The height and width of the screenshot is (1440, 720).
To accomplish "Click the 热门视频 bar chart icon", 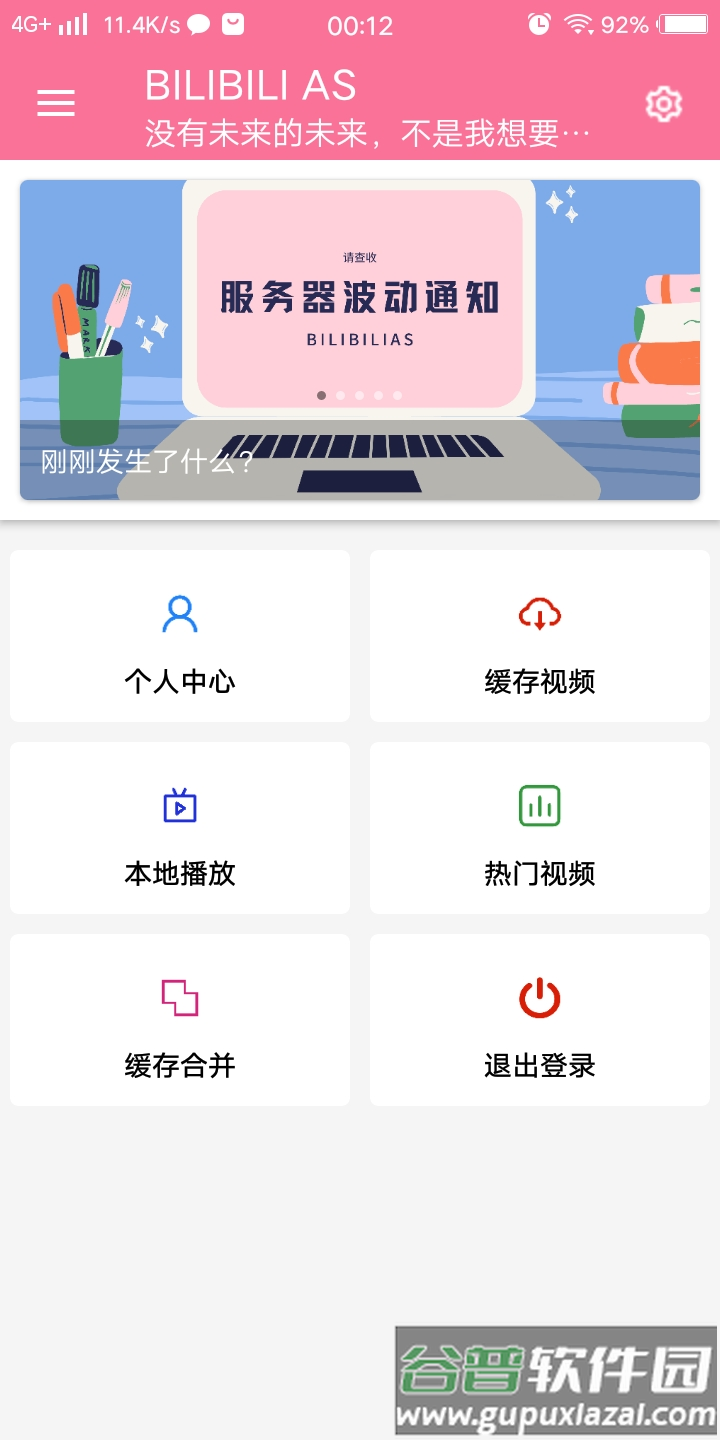I will pyautogui.click(x=540, y=805).
